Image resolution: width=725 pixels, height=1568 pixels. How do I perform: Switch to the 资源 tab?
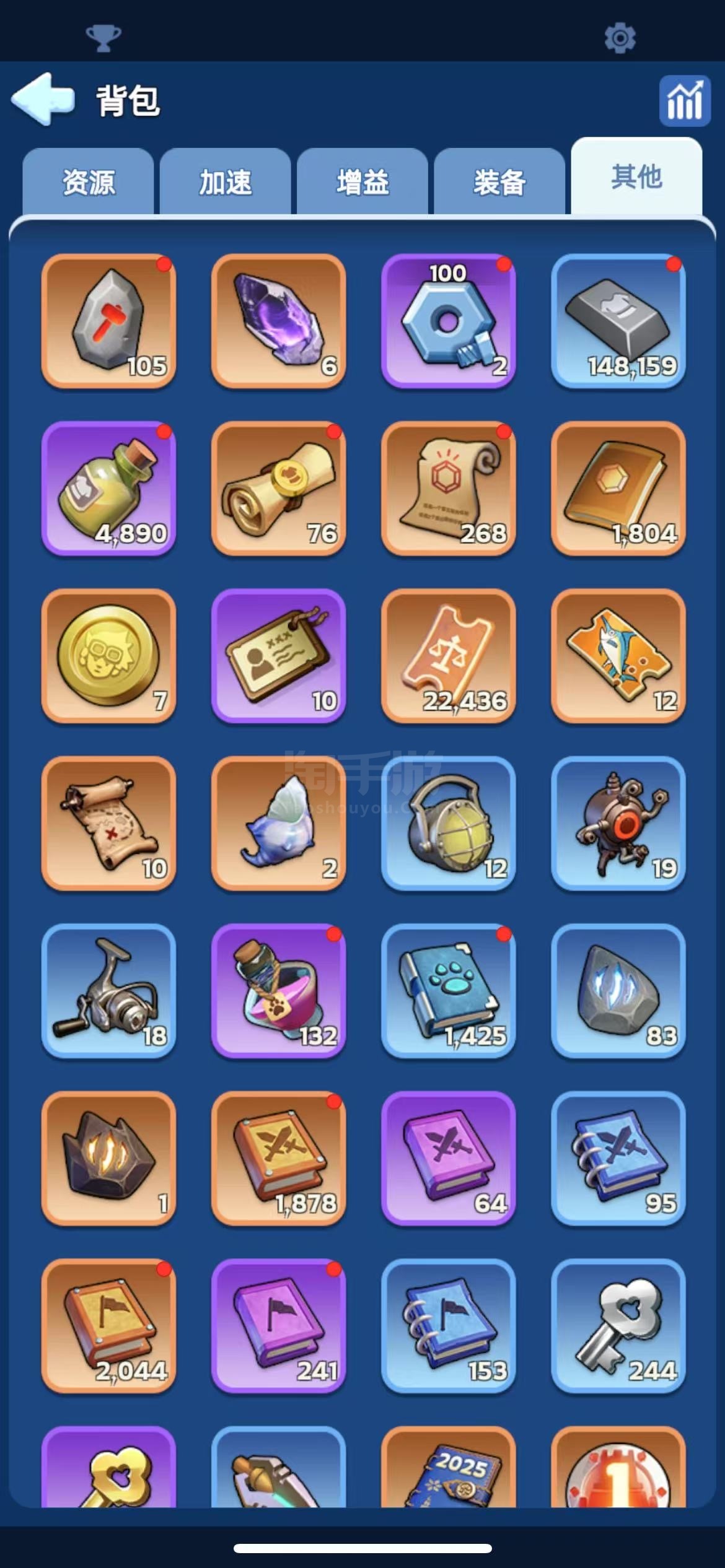point(88,183)
